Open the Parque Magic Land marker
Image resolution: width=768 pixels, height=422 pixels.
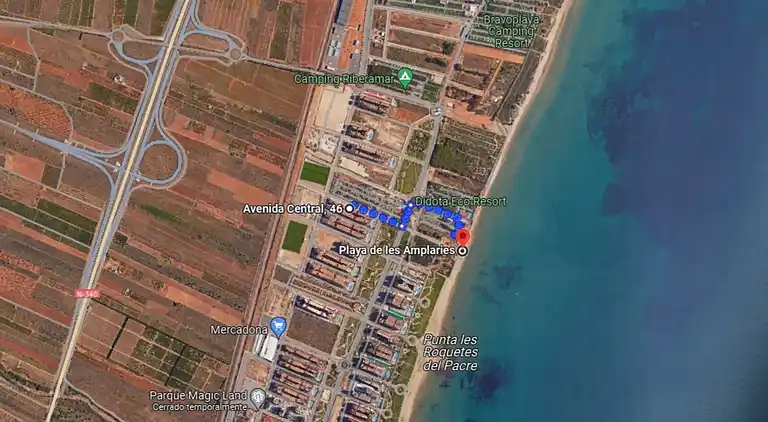[259, 399]
